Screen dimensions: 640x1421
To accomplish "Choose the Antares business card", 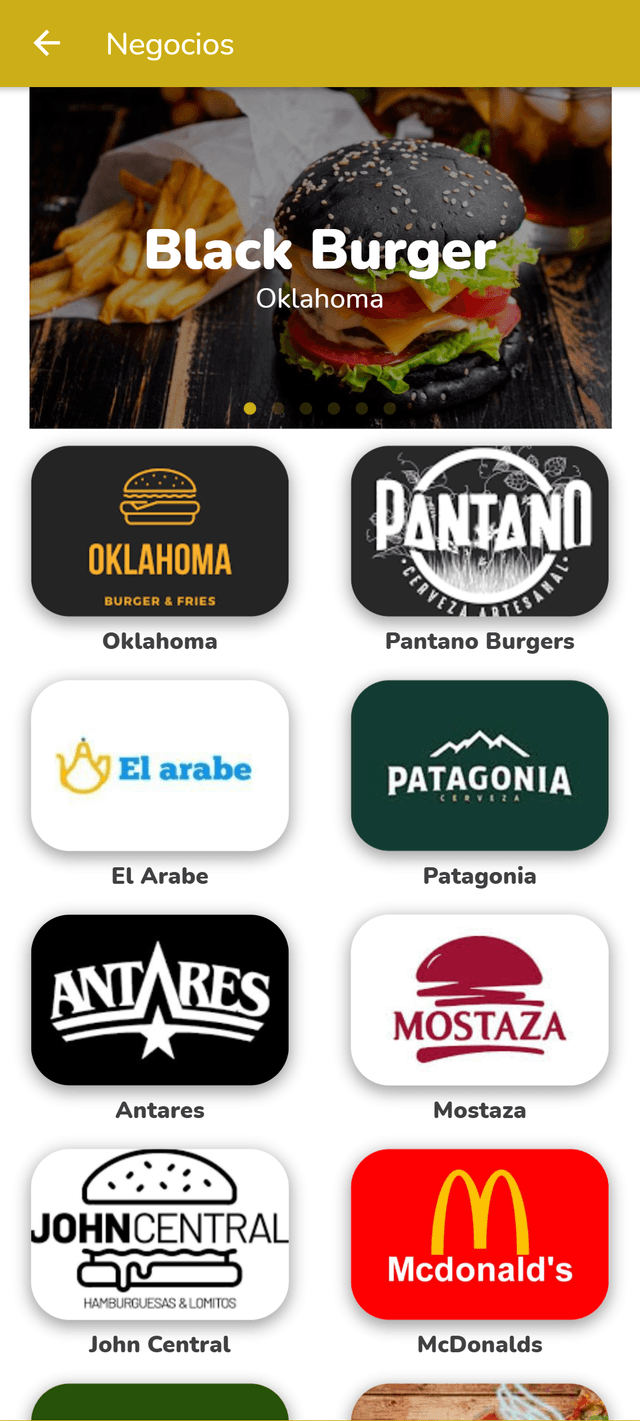I will click(160, 999).
